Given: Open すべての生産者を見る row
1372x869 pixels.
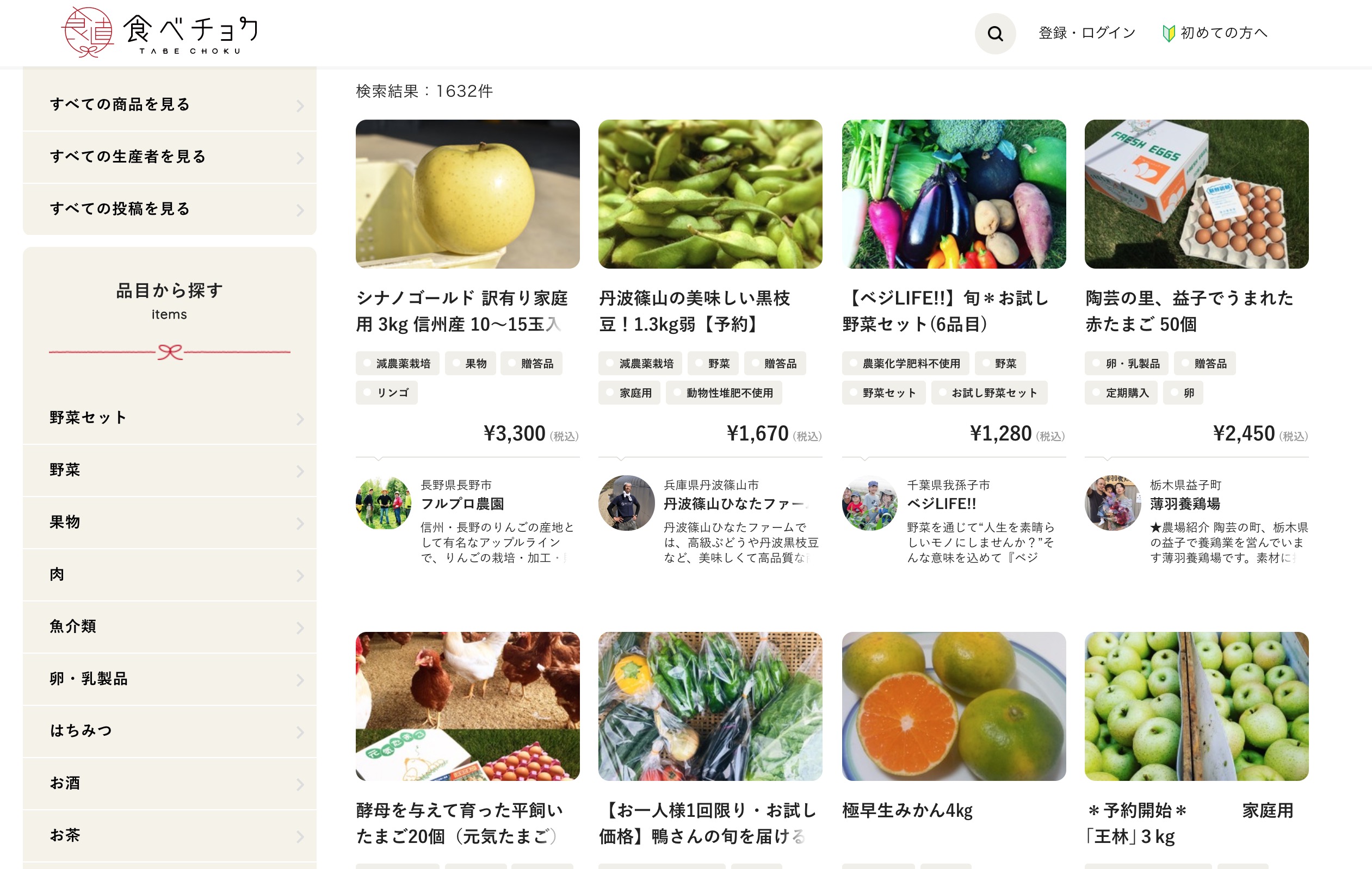Looking at the screenshot, I should 169,157.
